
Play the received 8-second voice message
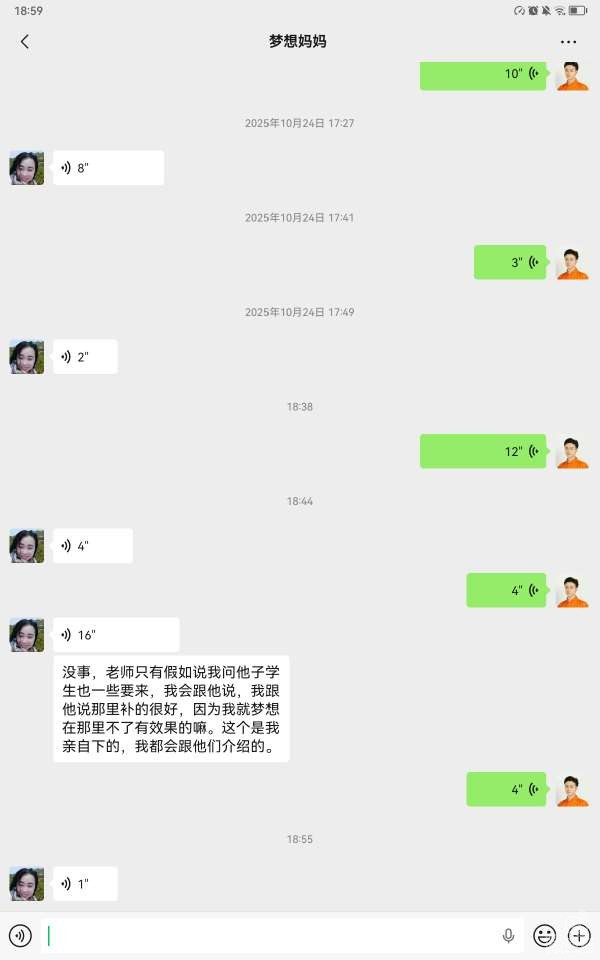pyautogui.click(x=108, y=168)
